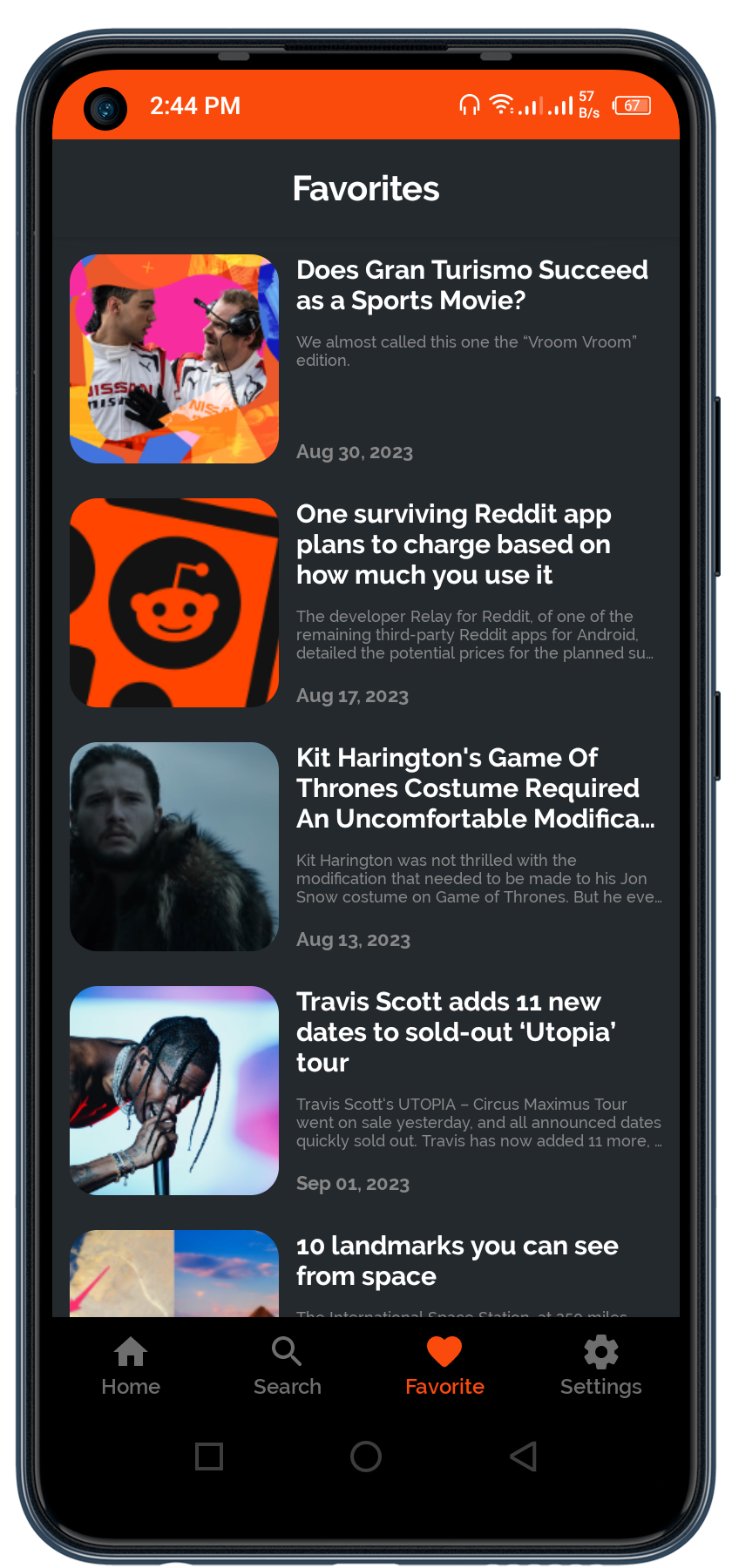
Task: Tap the square recent apps button
Action: pyautogui.click(x=208, y=1456)
